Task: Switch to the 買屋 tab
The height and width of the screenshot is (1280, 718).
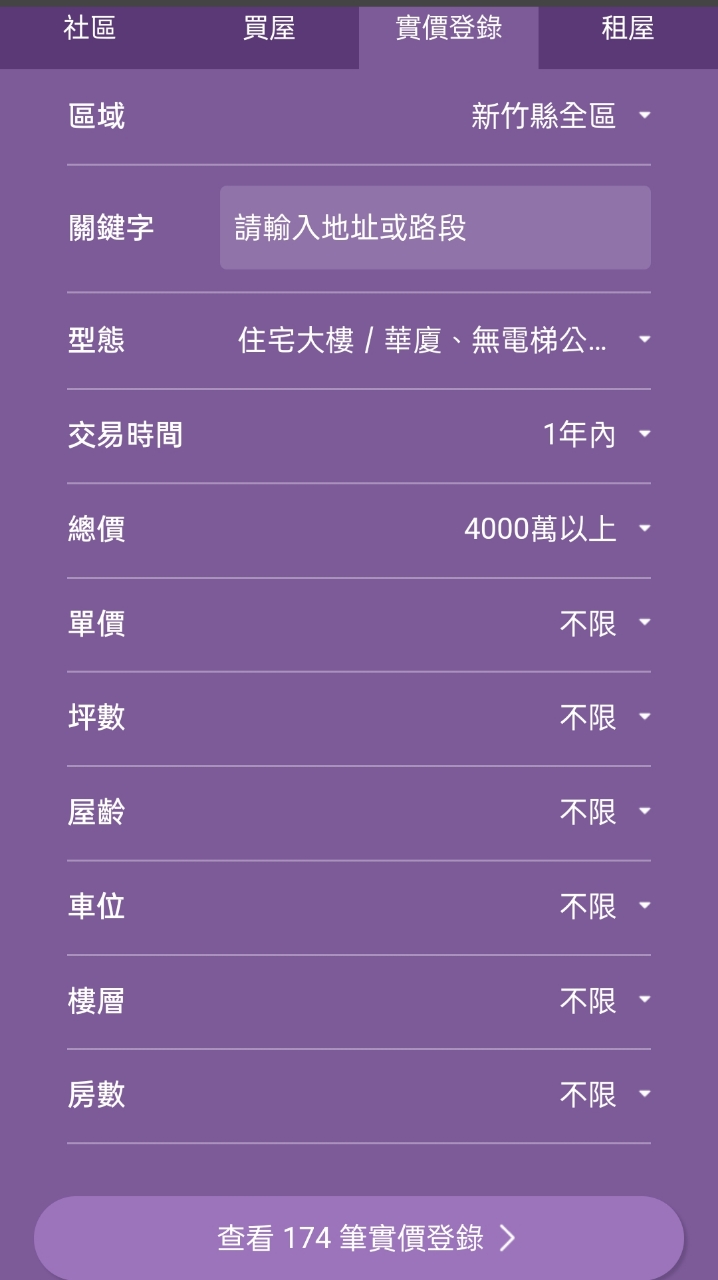Action: (269, 29)
